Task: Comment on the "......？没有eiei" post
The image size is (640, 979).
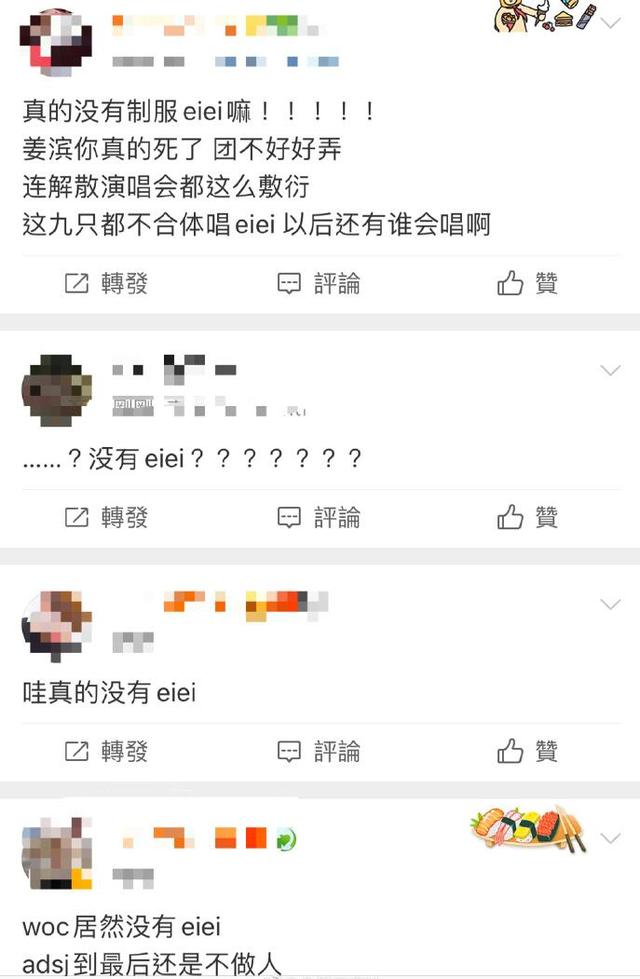Action: pos(319,517)
